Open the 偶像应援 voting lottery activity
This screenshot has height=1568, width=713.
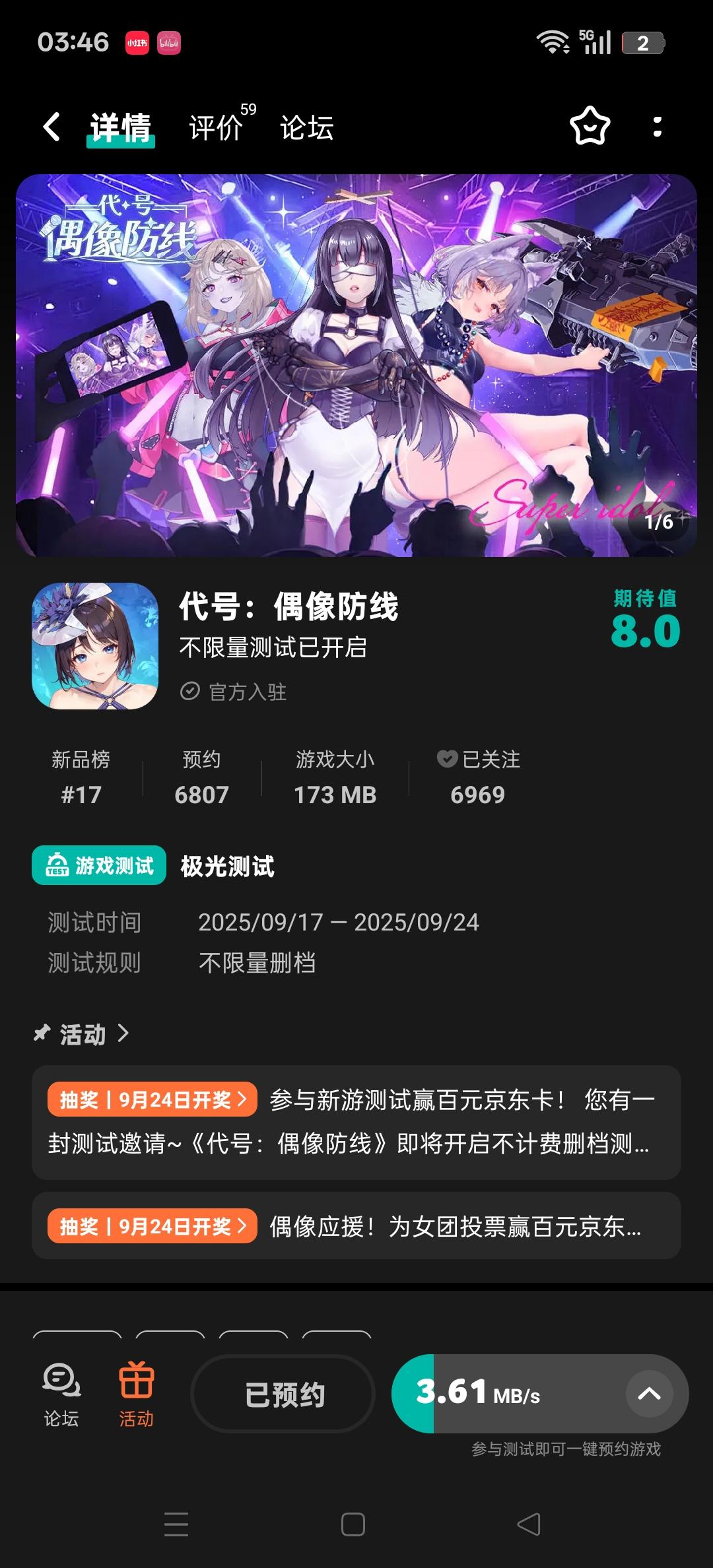coord(456,1227)
